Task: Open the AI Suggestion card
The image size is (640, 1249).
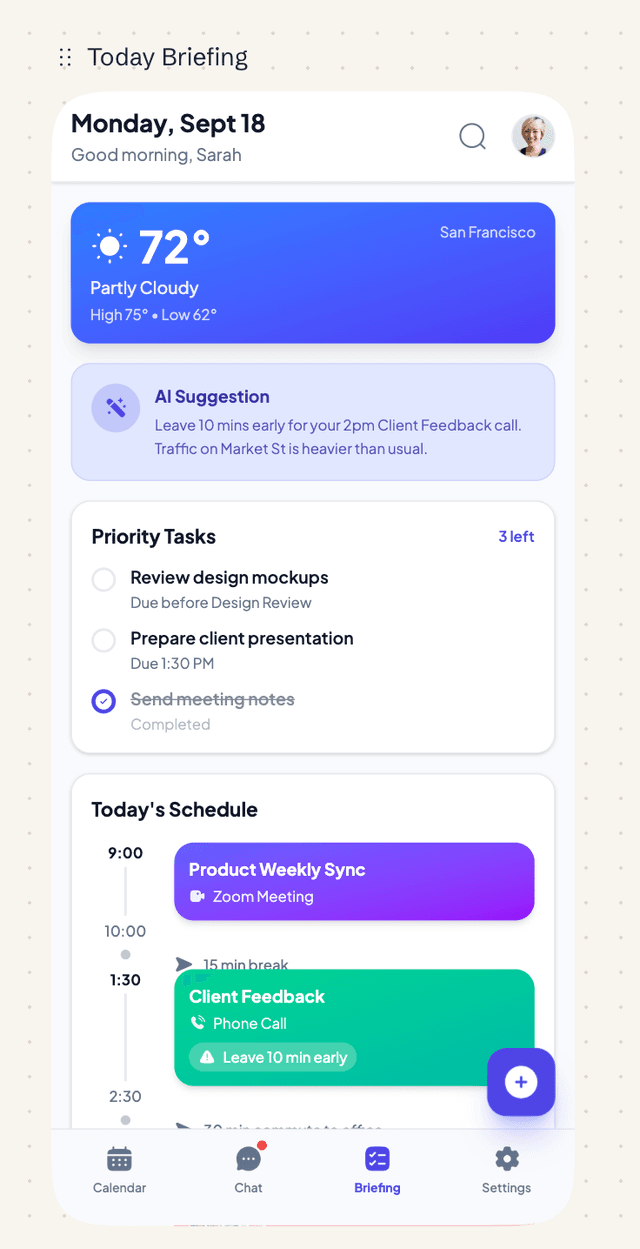Action: 312,422
